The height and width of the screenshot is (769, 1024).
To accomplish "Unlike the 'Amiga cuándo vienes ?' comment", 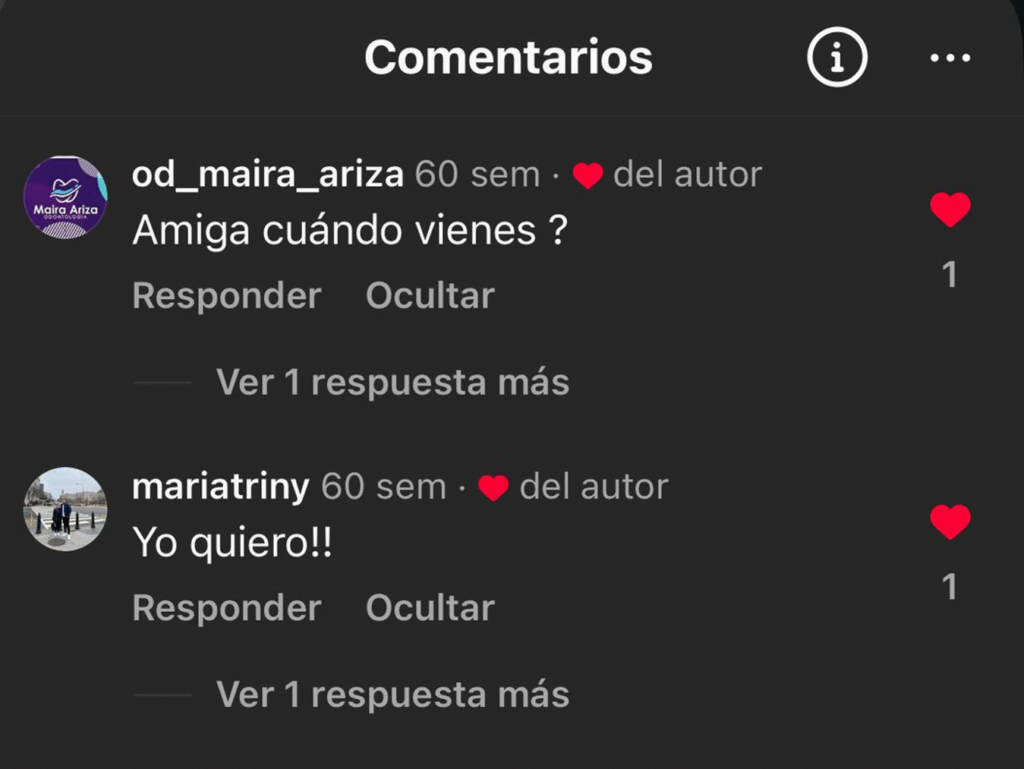I will click(x=950, y=210).
